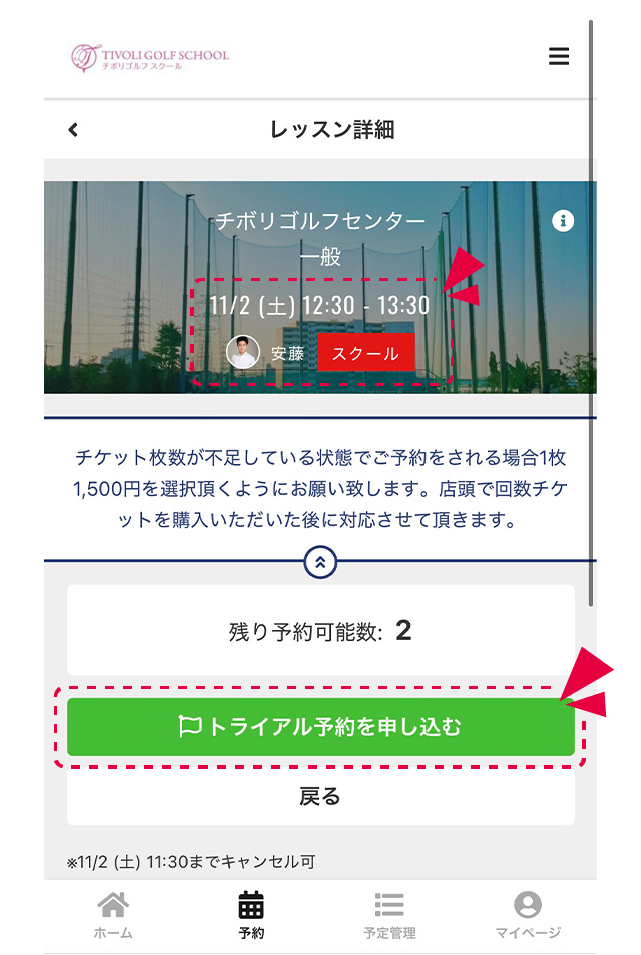The width and height of the screenshot is (641, 955).
Task: Open the hamburger menu
Action: 559,57
